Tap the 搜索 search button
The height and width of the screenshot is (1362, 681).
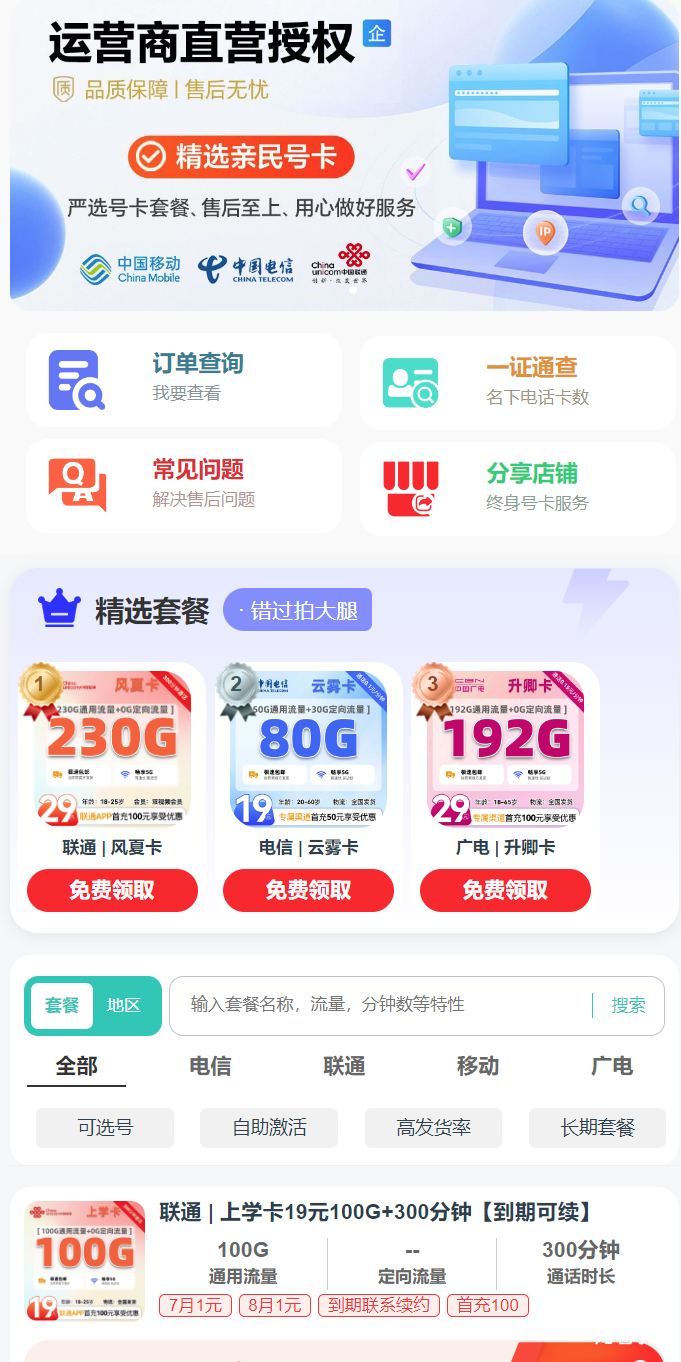(628, 1005)
